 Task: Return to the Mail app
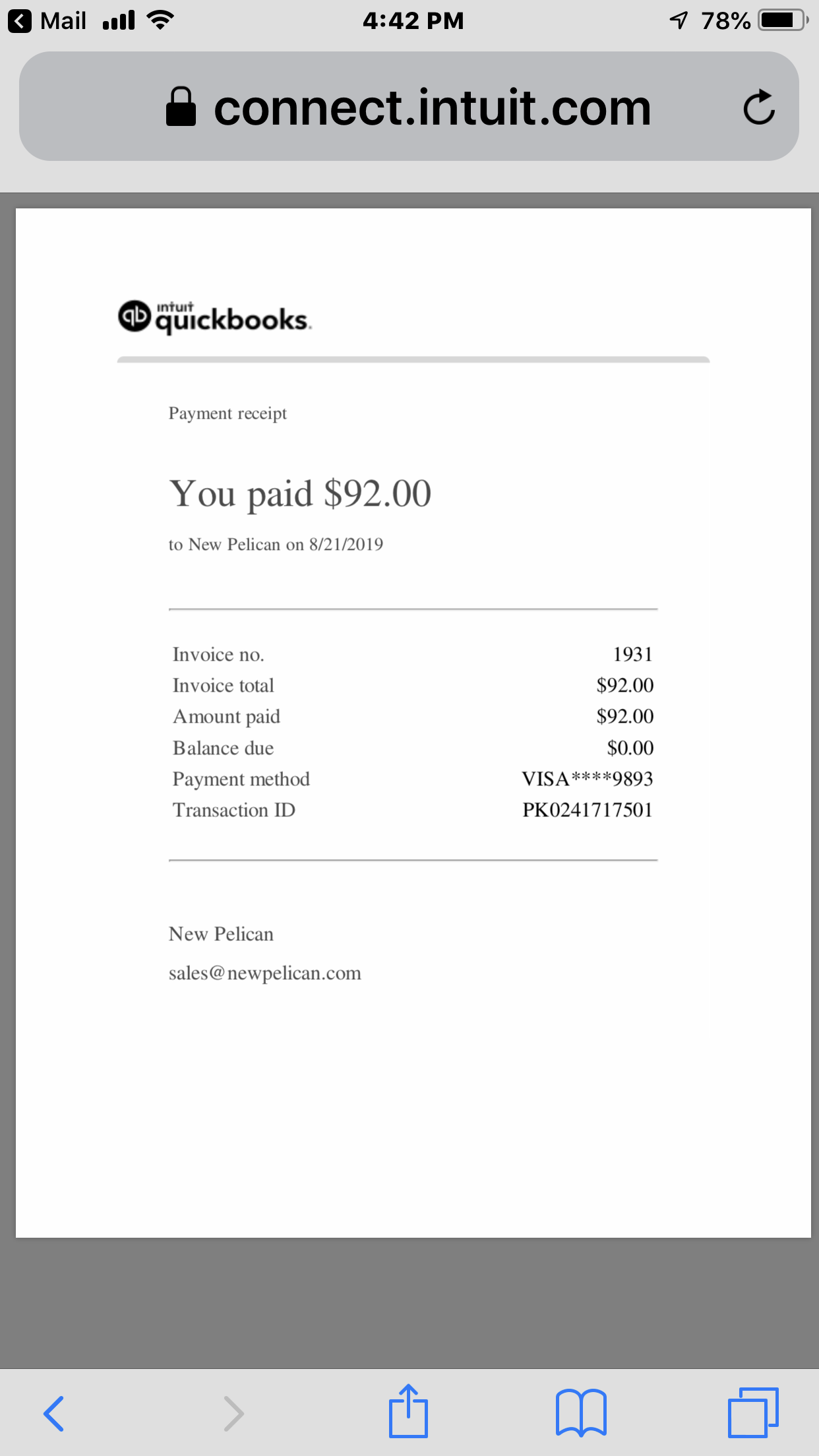(x=47, y=21)
